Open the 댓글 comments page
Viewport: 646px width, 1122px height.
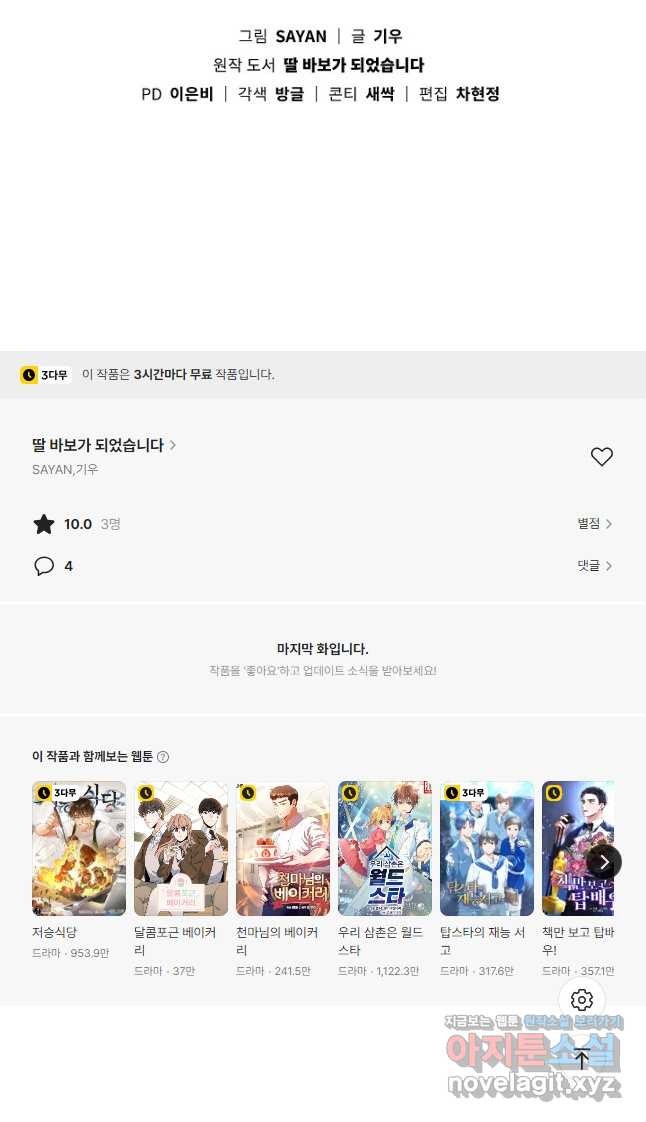point(594,566)
